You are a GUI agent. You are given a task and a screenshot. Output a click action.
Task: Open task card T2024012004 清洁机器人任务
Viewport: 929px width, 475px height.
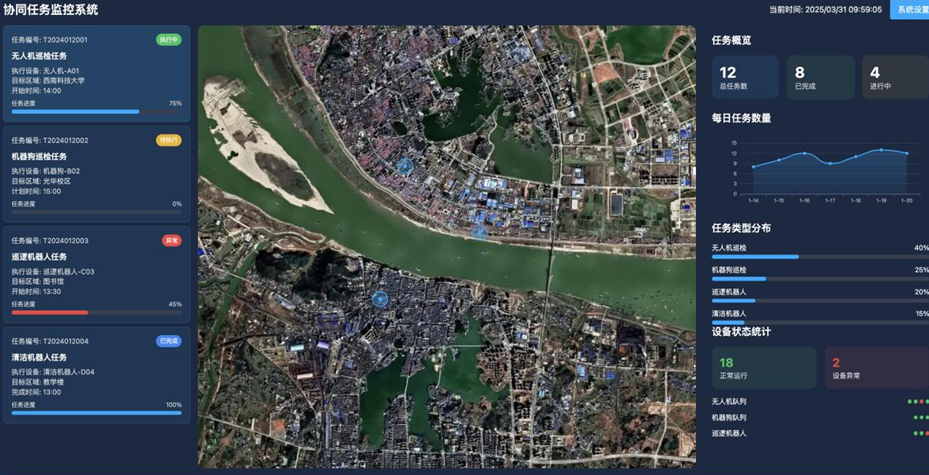pyautogui.click(x=96, y=374)
